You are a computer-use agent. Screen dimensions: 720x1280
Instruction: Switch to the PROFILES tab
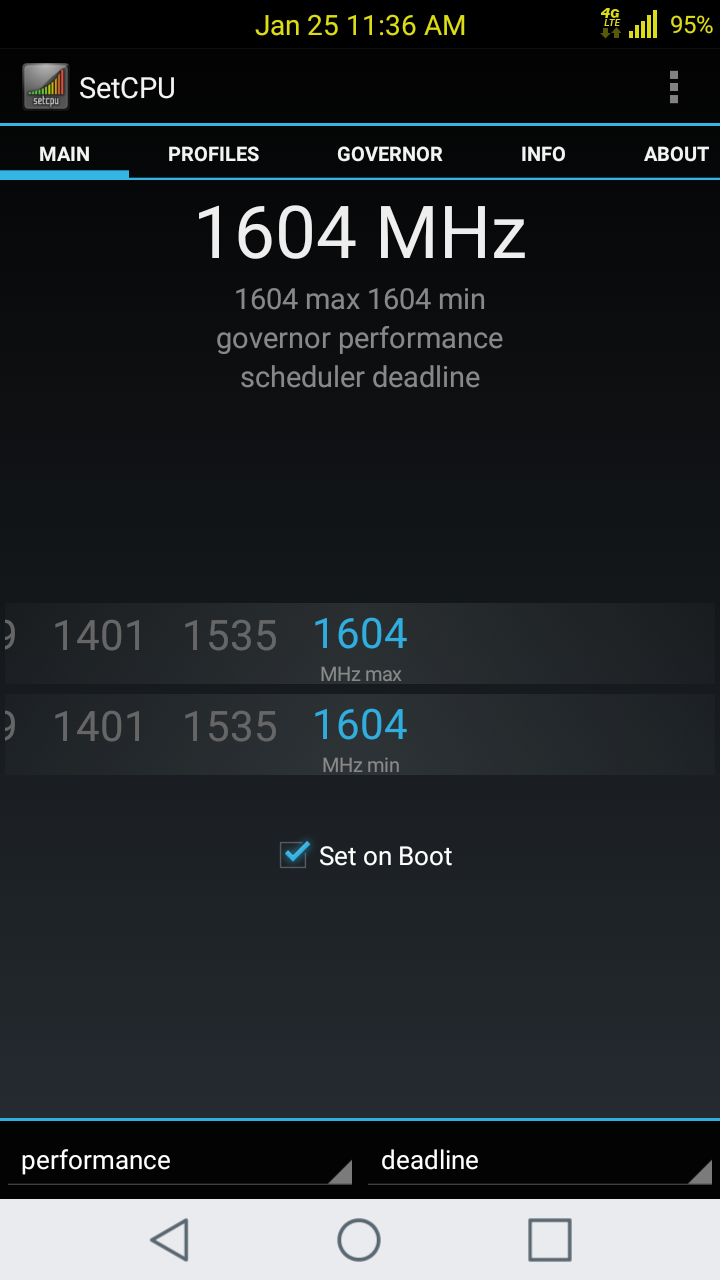point(213,154)
